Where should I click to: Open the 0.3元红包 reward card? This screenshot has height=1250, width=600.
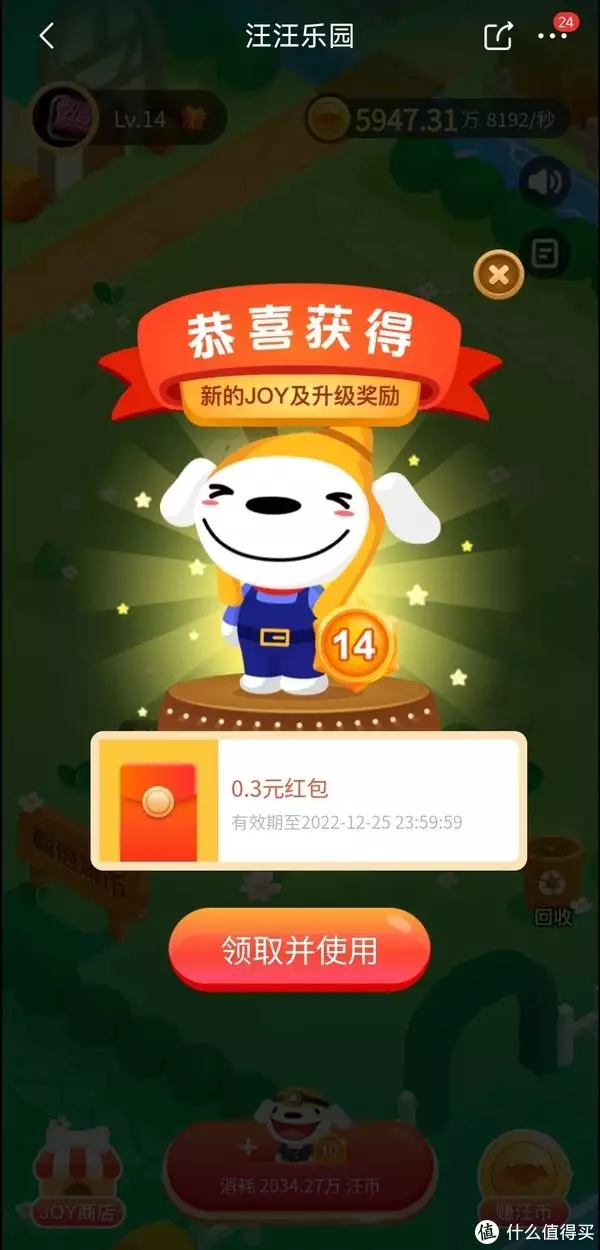click(308, 800)
